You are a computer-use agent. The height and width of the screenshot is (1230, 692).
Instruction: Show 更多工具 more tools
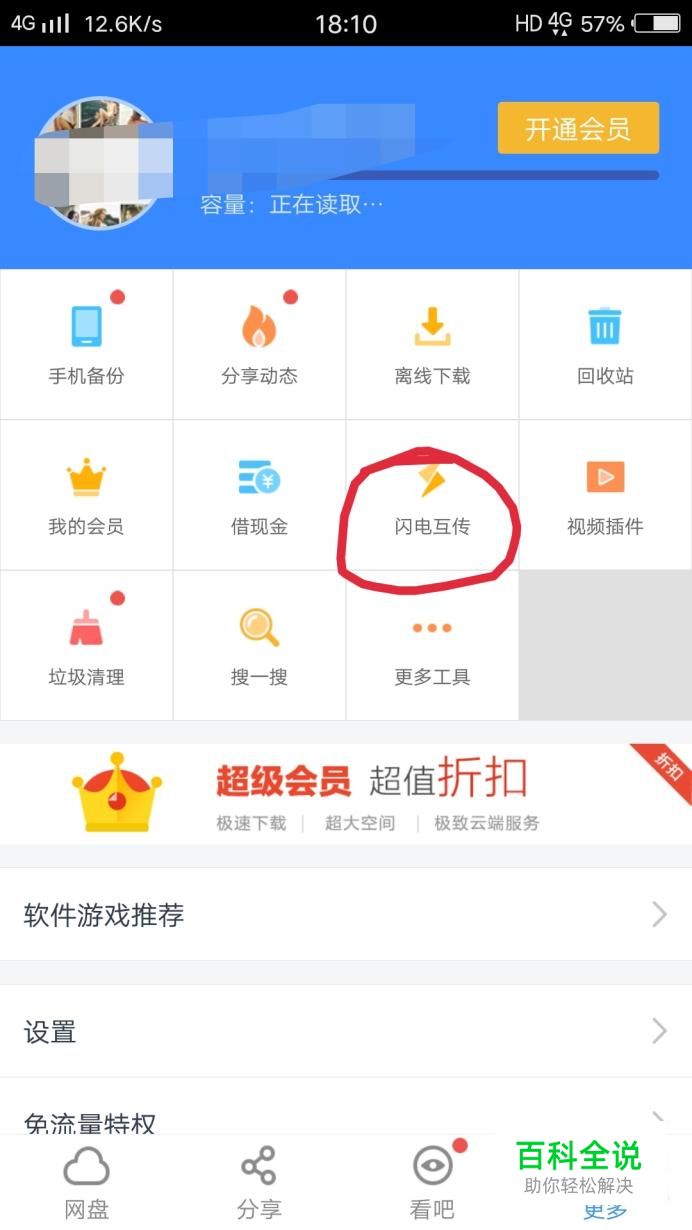[432, 646]
